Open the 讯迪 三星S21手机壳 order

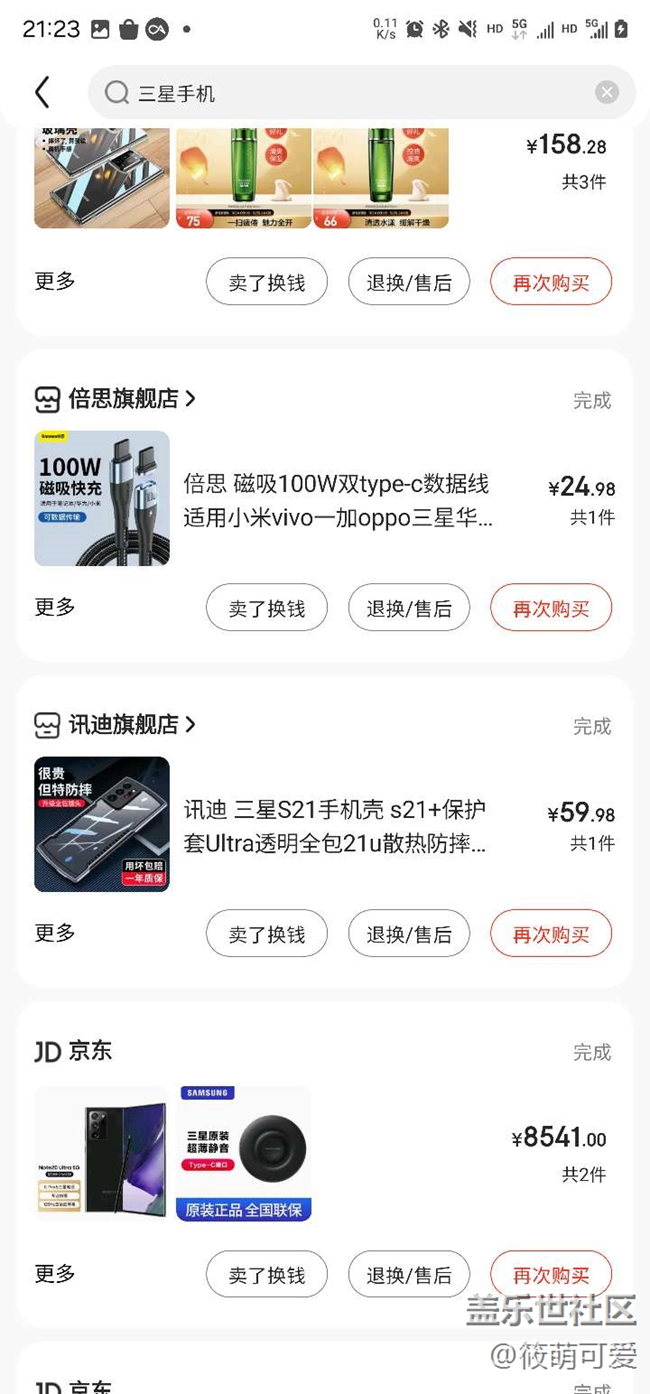(337, 826)
